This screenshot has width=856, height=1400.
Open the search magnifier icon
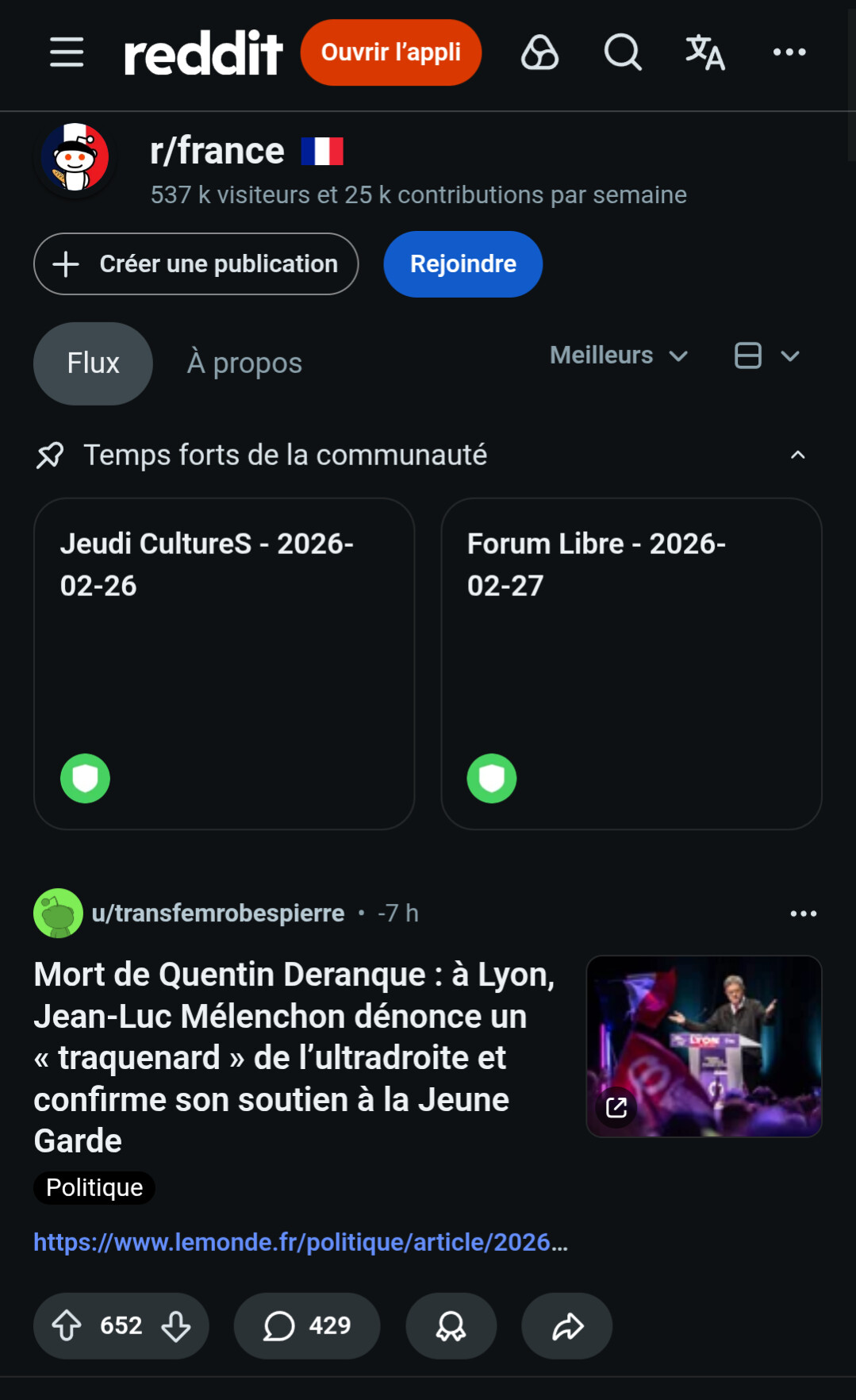coord(623,52)
